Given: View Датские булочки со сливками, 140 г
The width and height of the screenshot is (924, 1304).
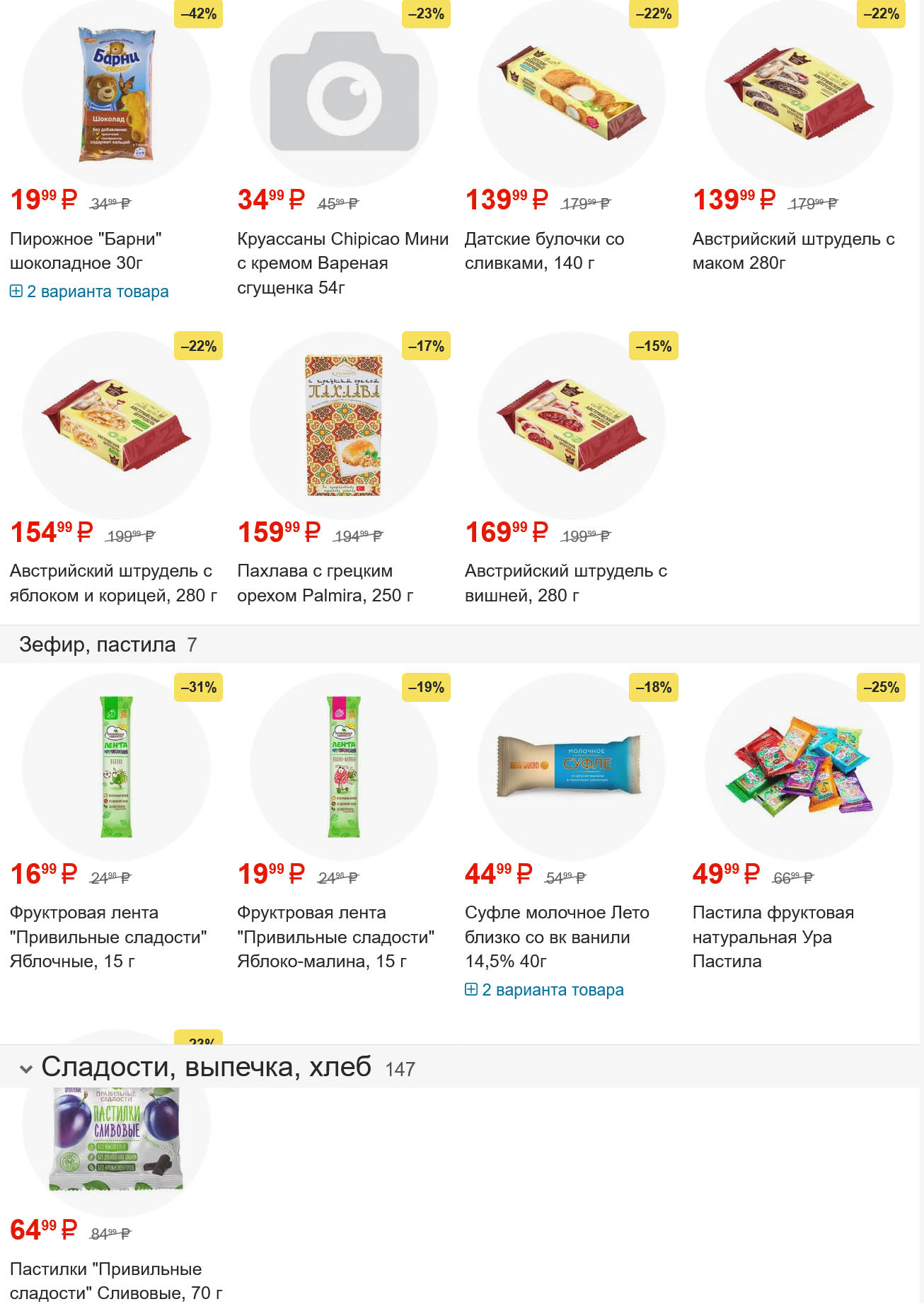Looking at the screenshot, I should click(x=544, y=250).
